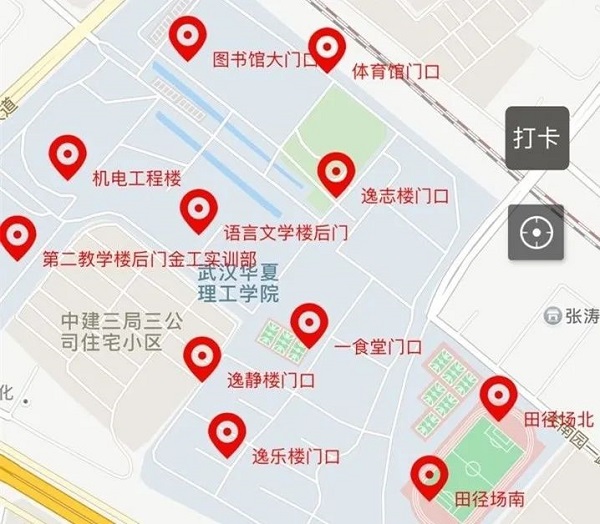Select the 一食堂门口 map pin
600x524 pixels.
[309, 323]
